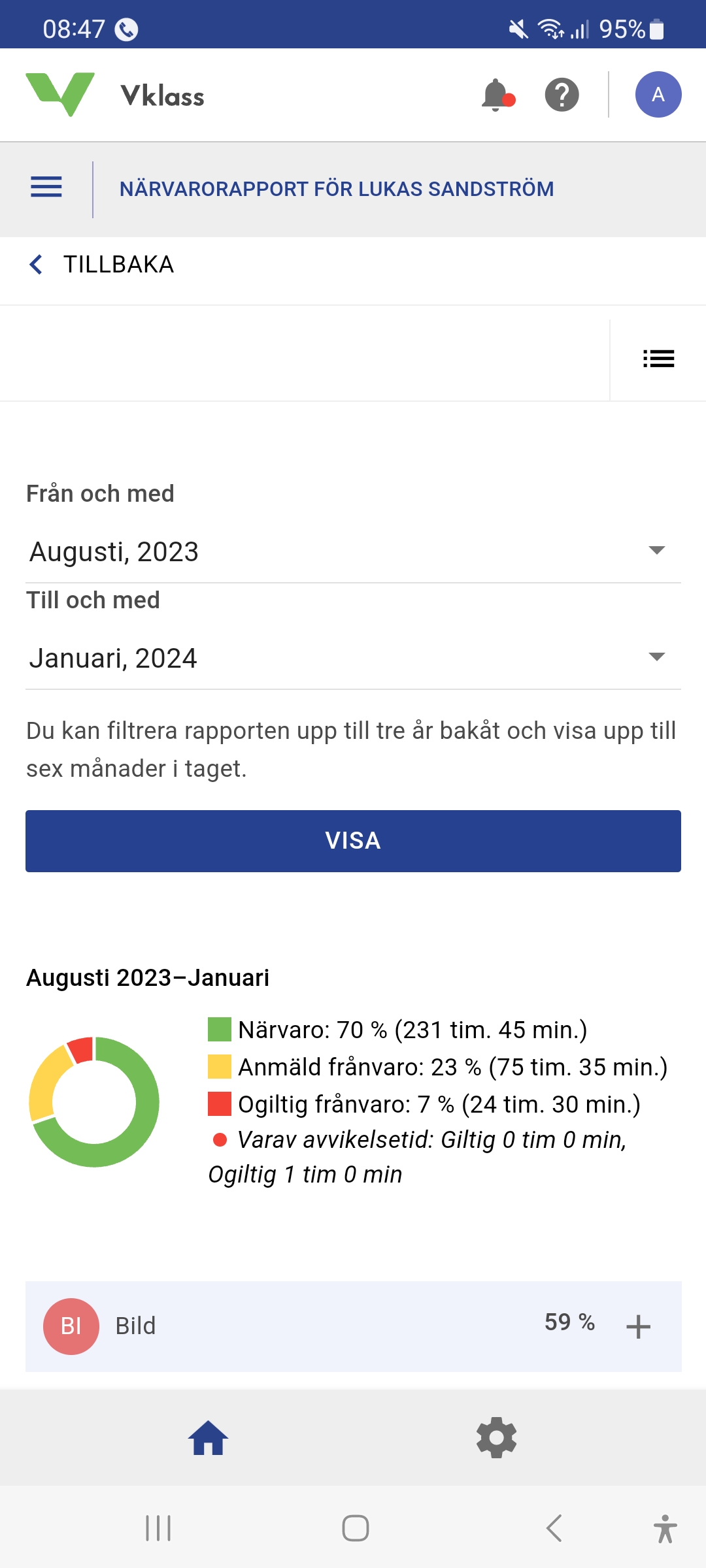Tap the Visa button
Image resolution: width=706 pixels, height=1568 pixels.
coord(353,841)
